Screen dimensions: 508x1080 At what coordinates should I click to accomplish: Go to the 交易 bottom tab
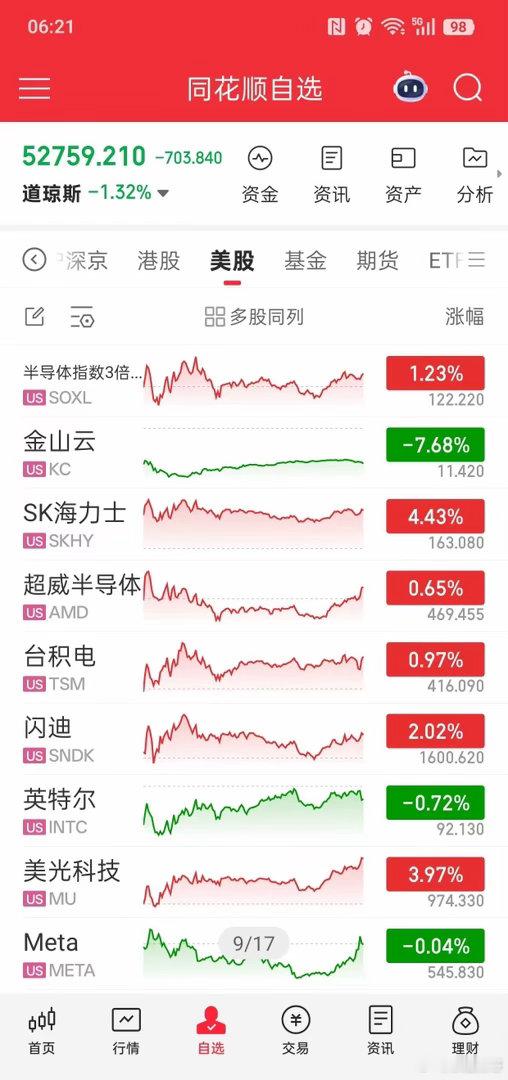click(x=295, y=1030)
